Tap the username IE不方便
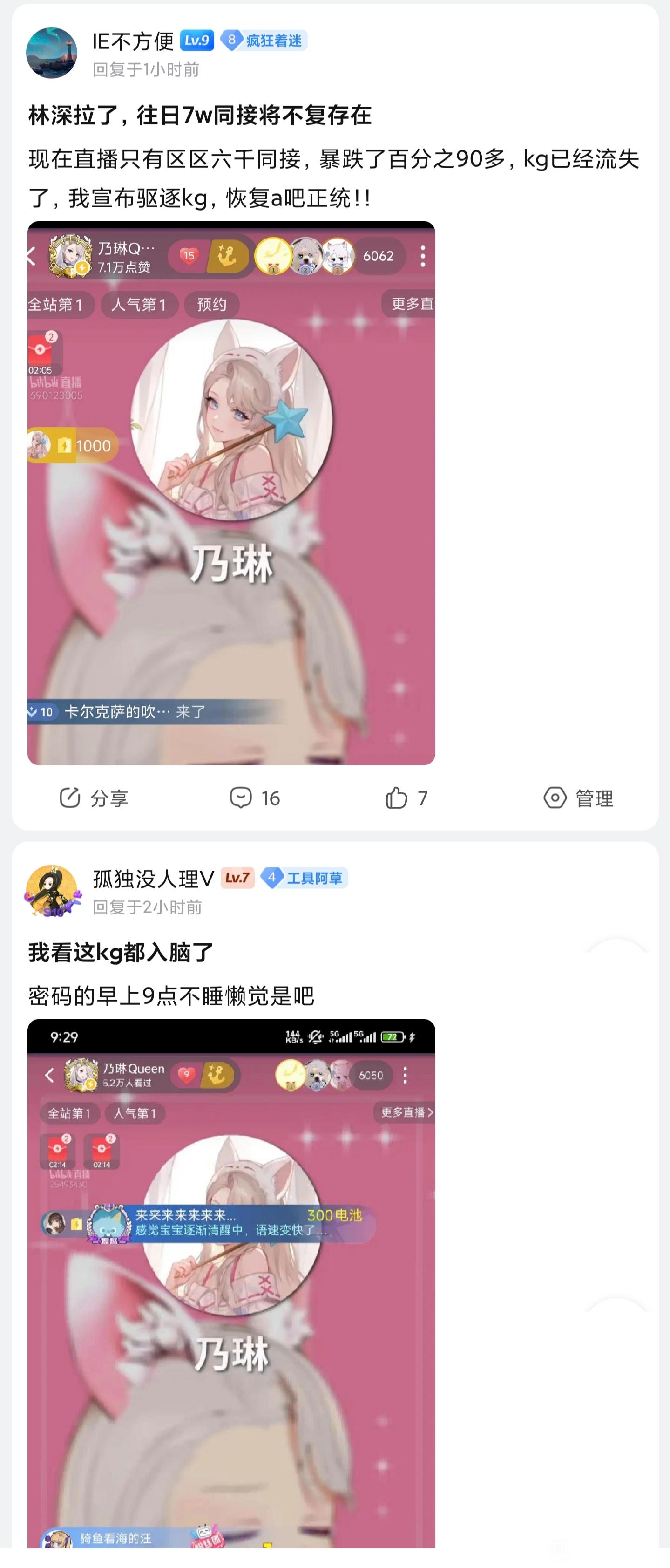This screenshot has height=1568, width=670. click(133, 41)
